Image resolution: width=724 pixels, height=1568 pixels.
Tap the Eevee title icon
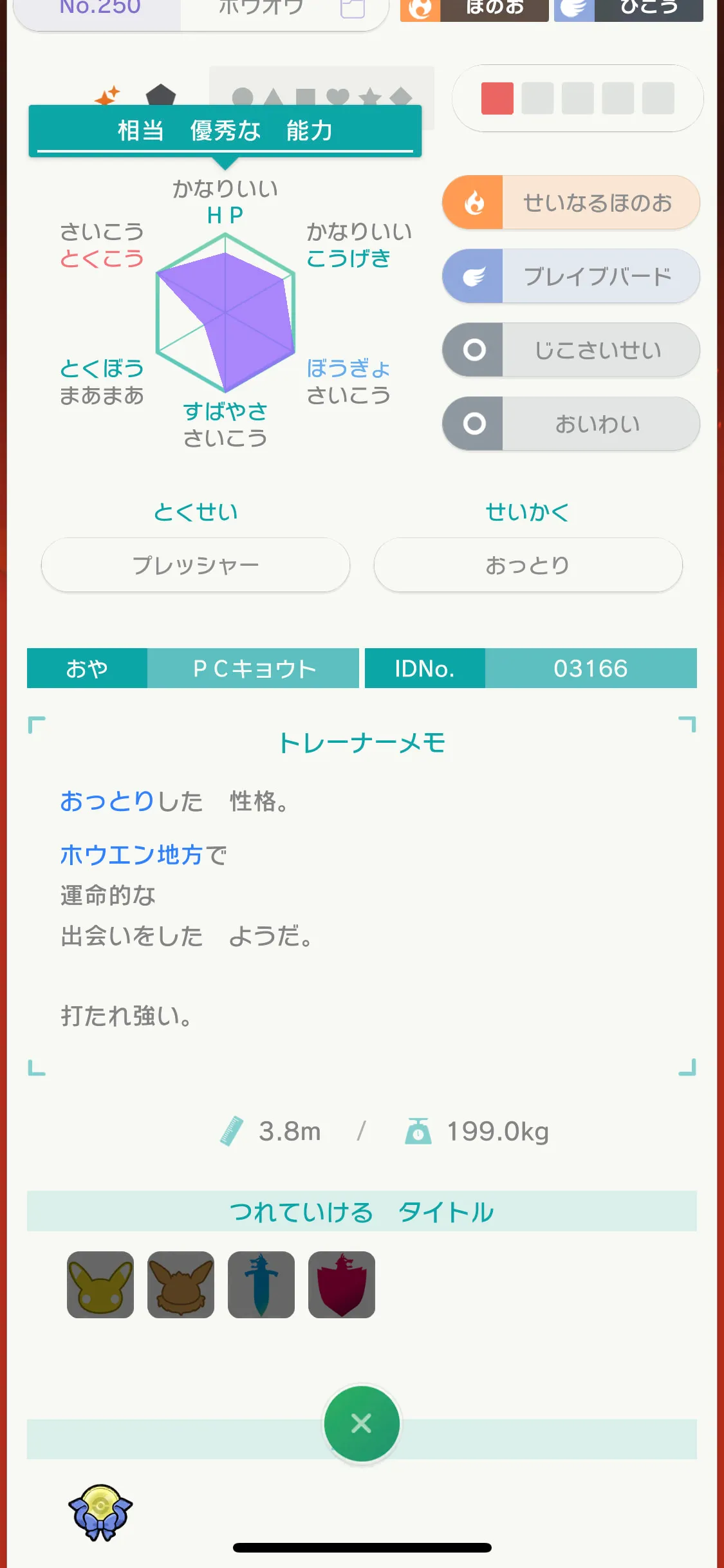coord(181,1285)
